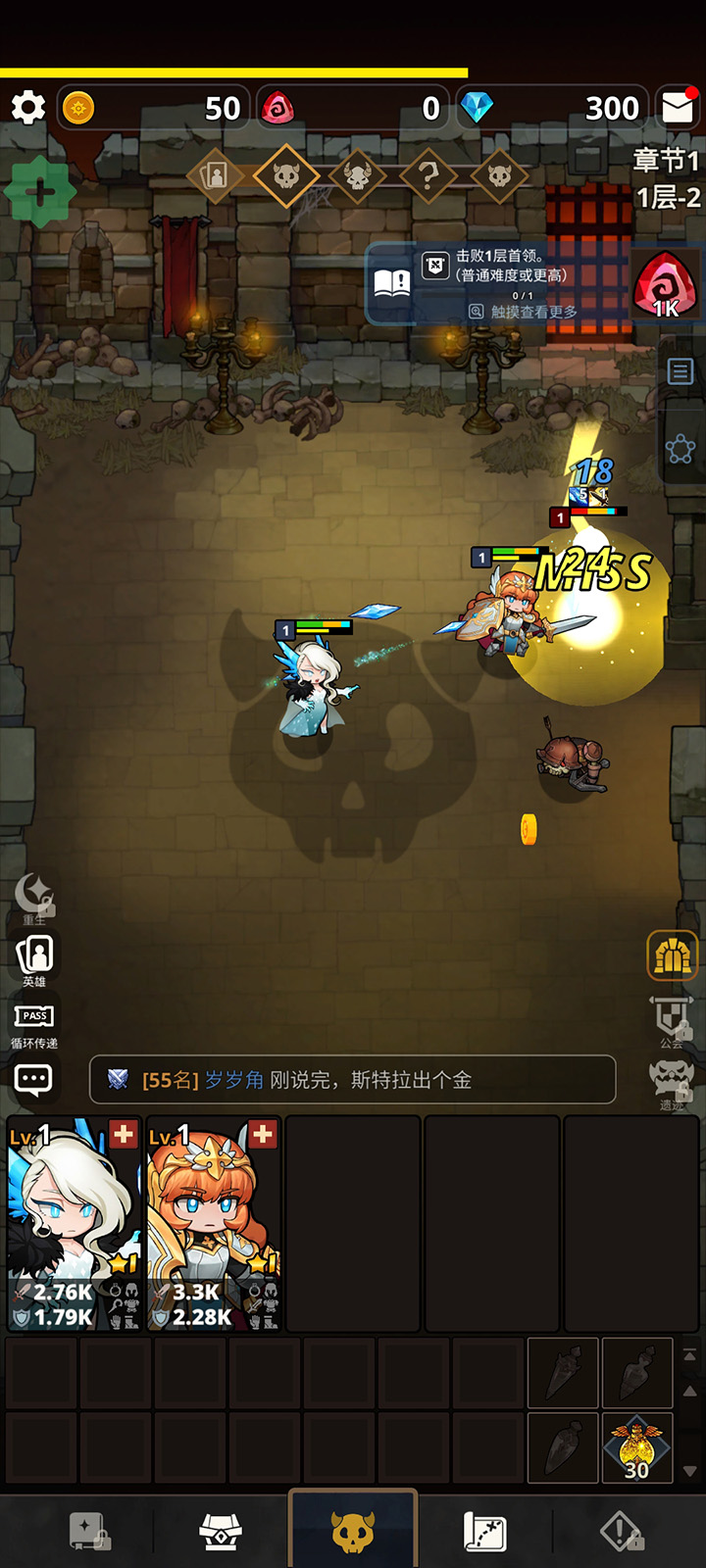Open the chat message from 岁岁角
This screenshot has width=706, height=1568.
[352, 1080]
